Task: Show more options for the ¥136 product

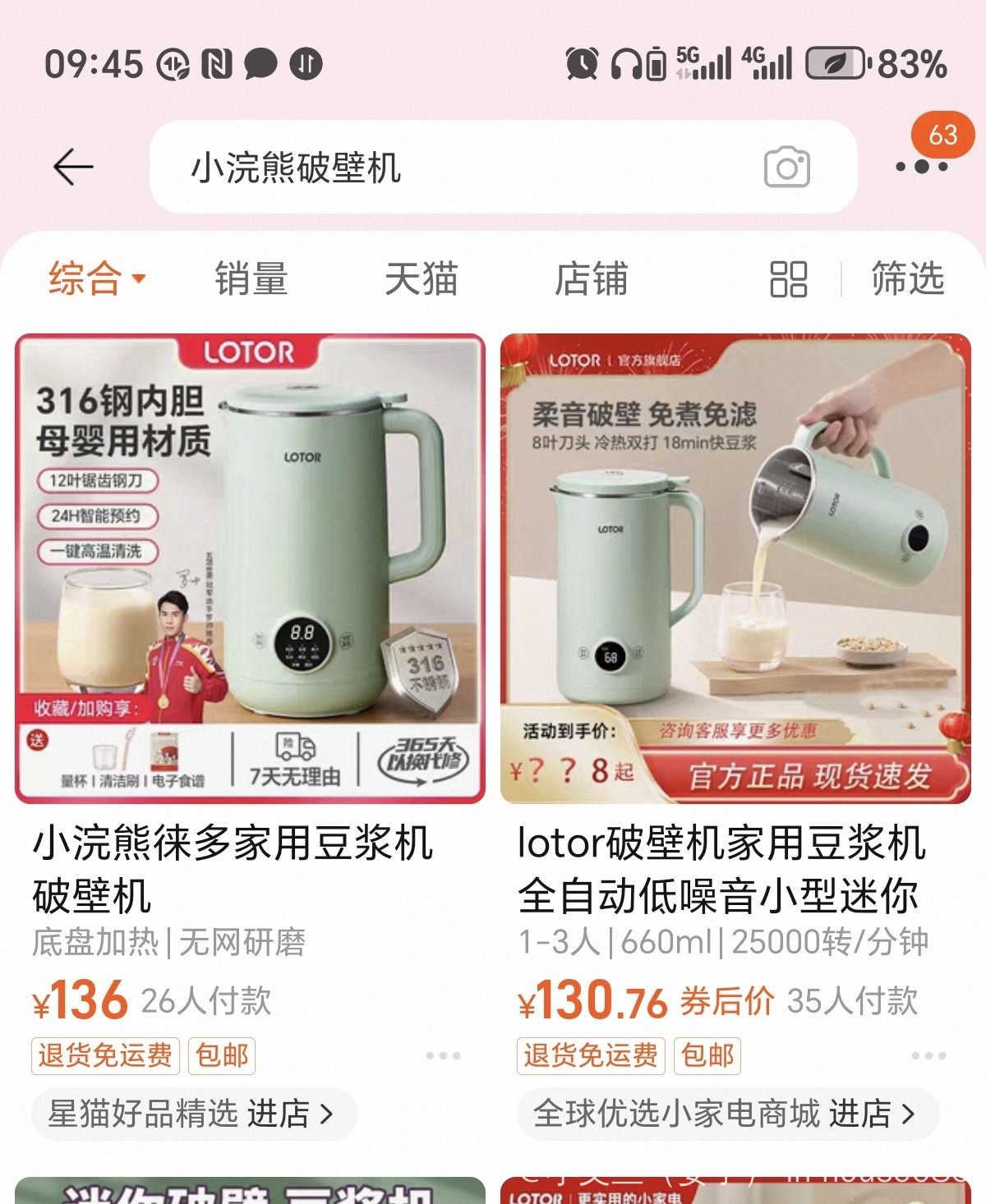Action: click(443, 1055)
